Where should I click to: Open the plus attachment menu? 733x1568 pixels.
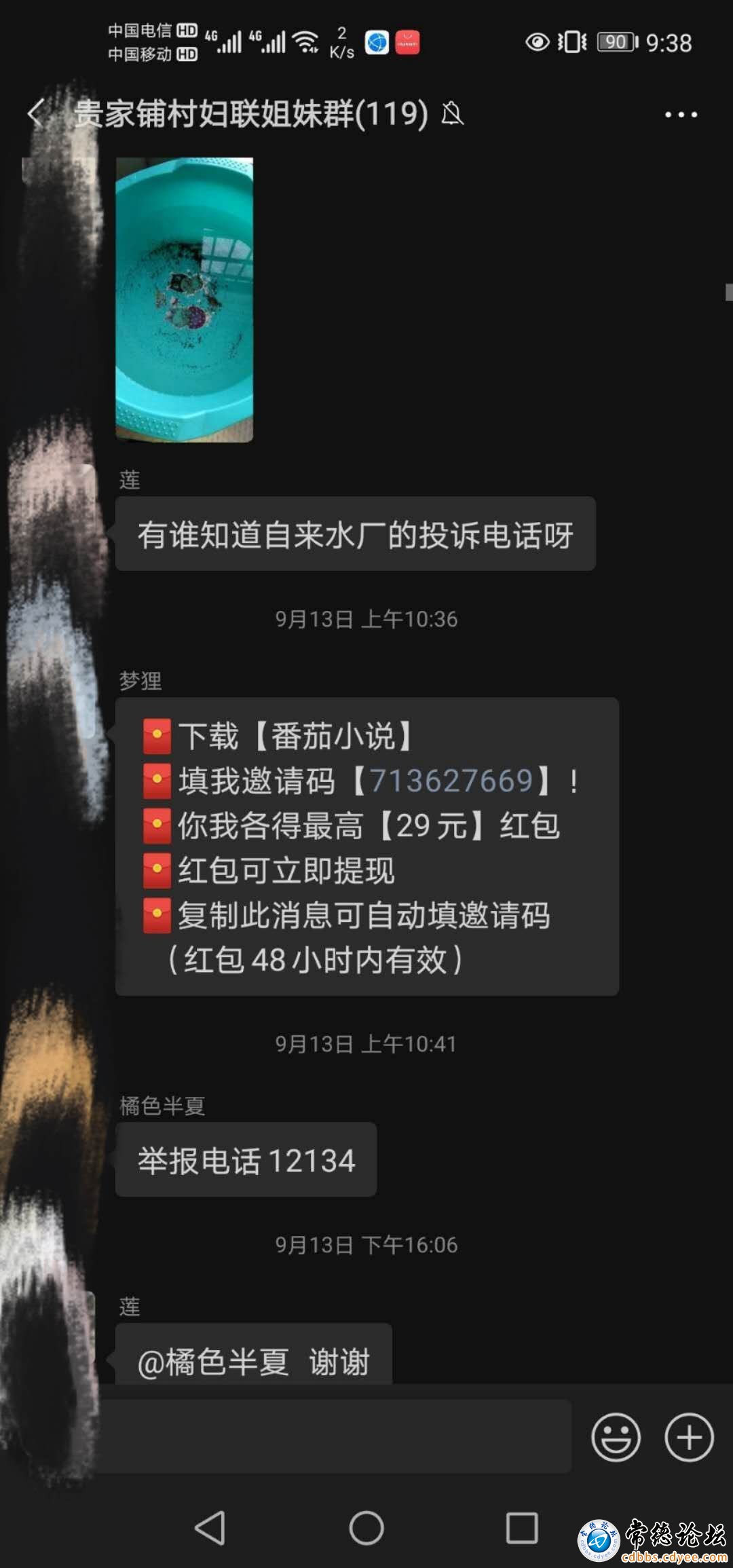click(x=689, y=1437)
